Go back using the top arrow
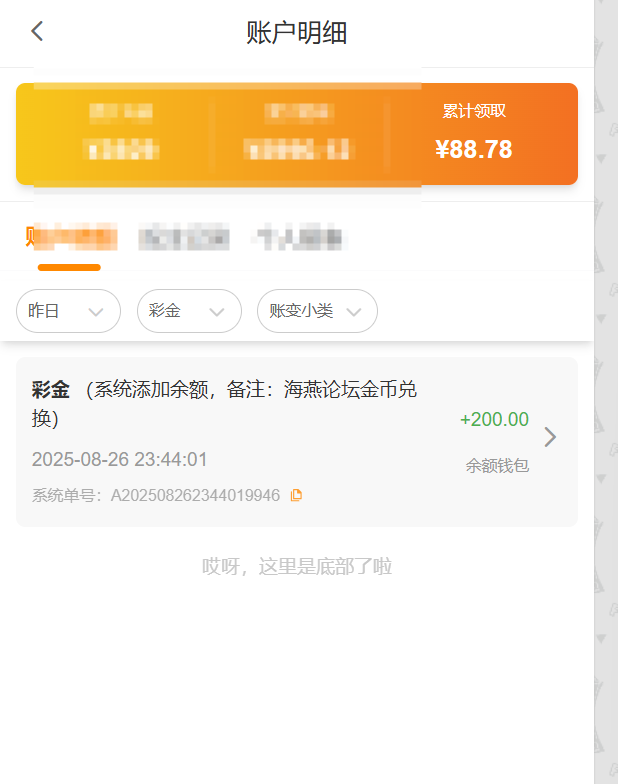 [x=37, y=31]
